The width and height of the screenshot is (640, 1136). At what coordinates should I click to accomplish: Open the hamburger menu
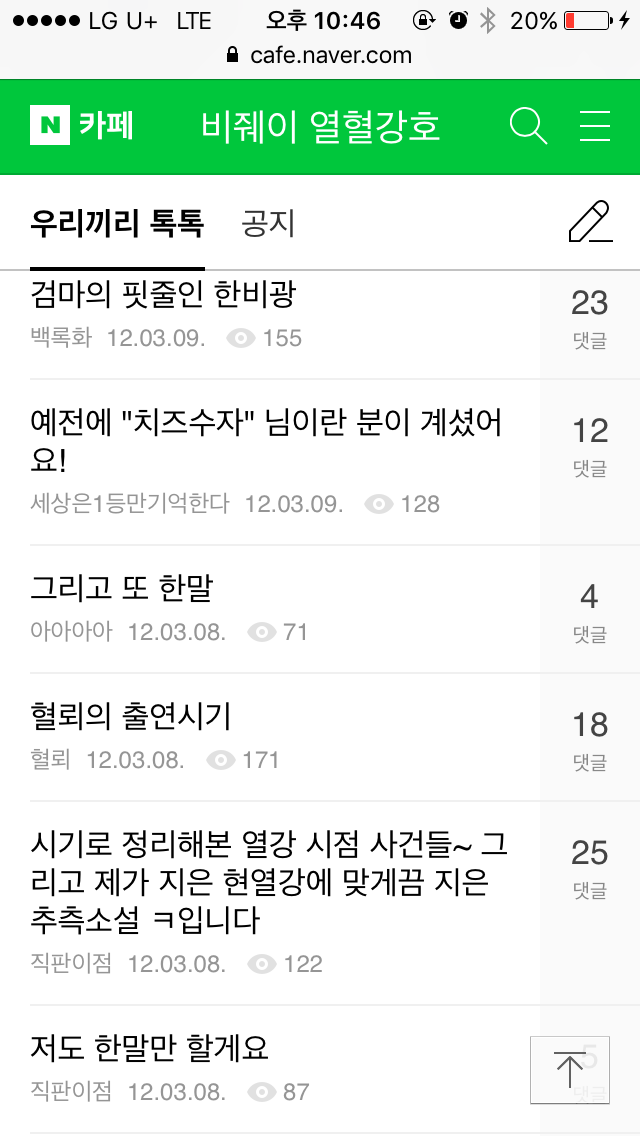point(595,126)
